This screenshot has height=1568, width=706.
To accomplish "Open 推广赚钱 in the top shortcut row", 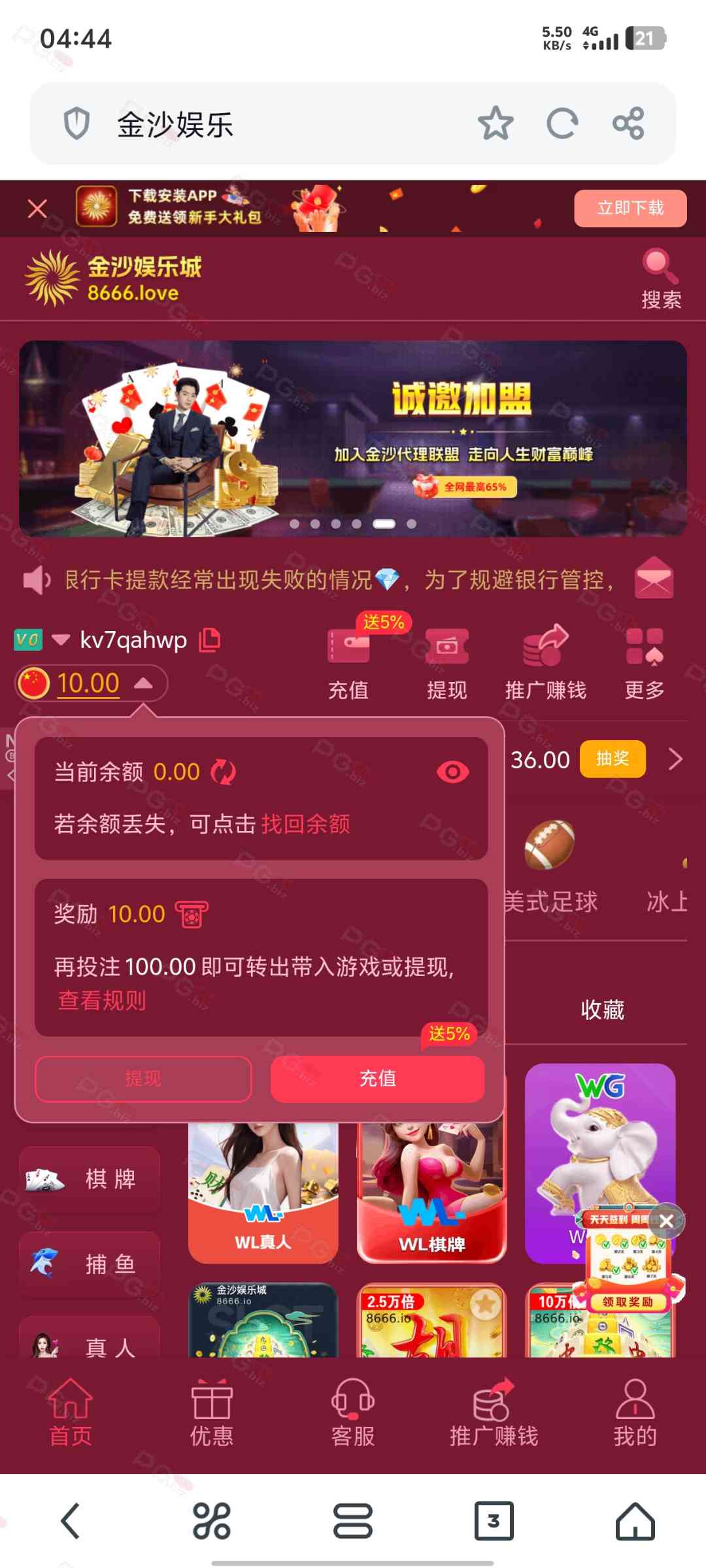I will pos(545,663).
